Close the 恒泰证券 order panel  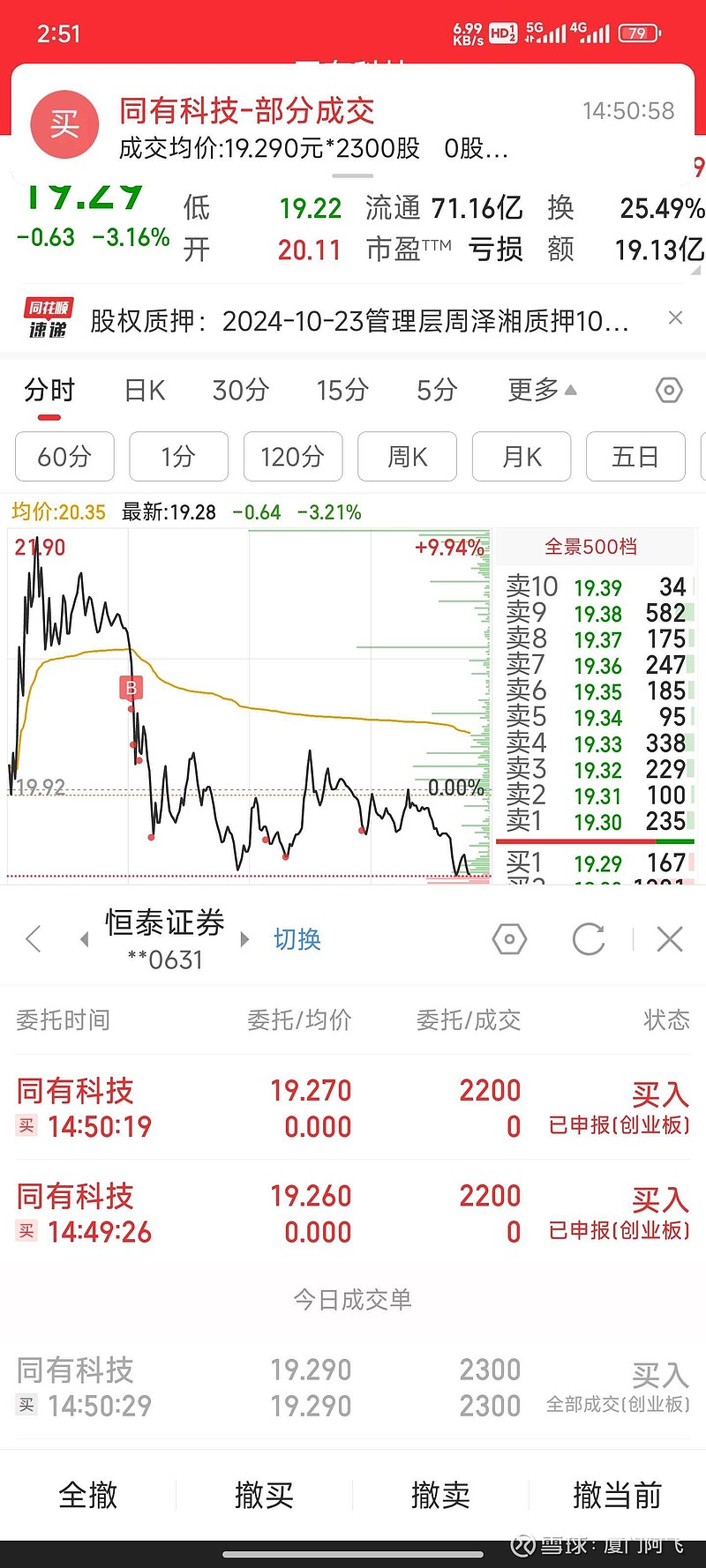click(669, 938)
